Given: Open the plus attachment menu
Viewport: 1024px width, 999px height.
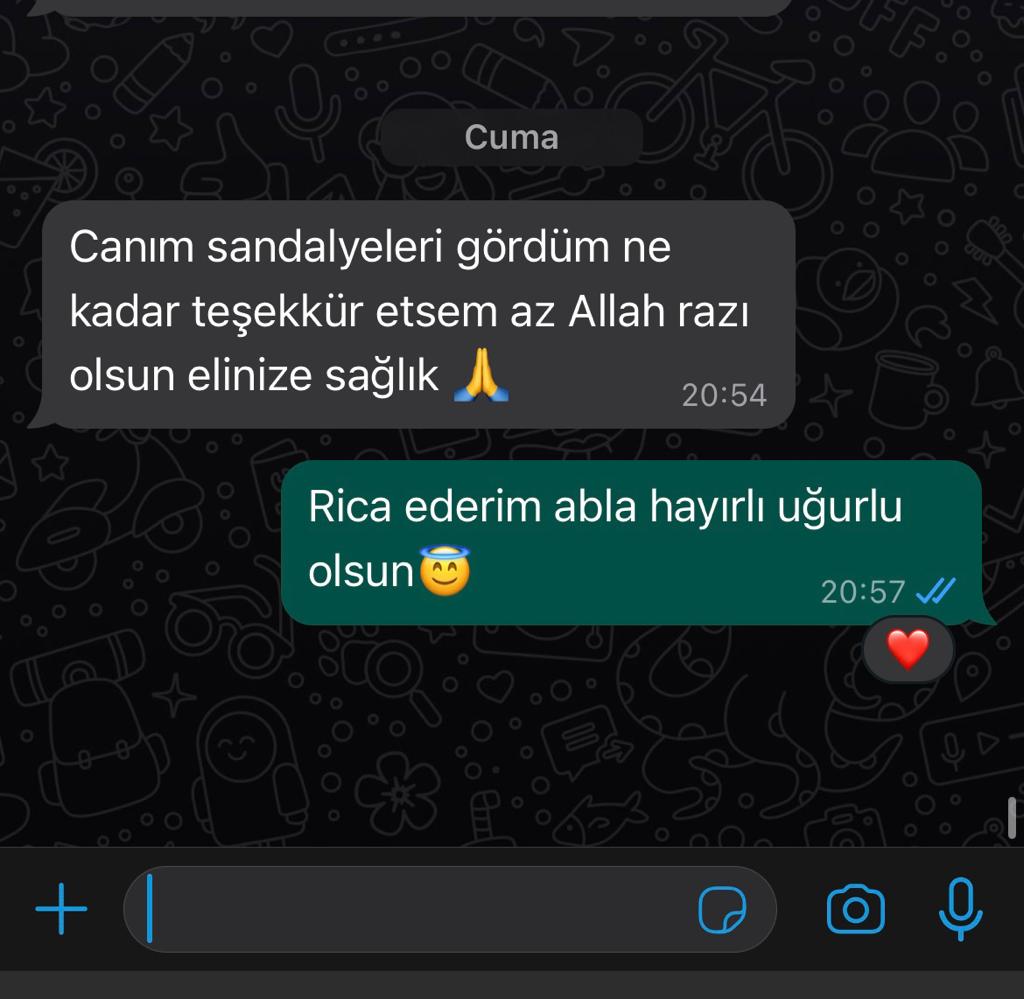Looking at the screenshot, I should (61, 909).
